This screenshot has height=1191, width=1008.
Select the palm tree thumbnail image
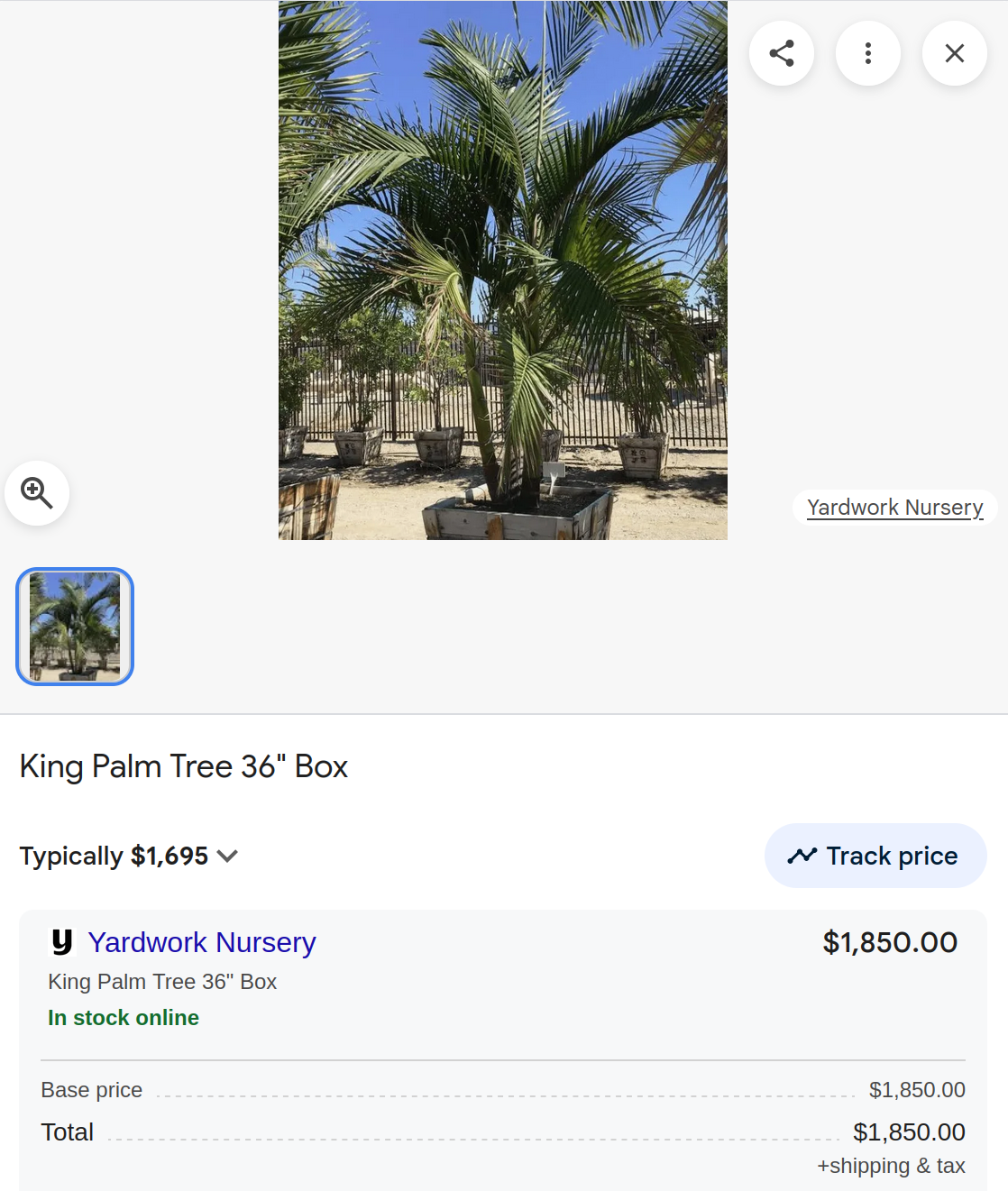[75, 627]
